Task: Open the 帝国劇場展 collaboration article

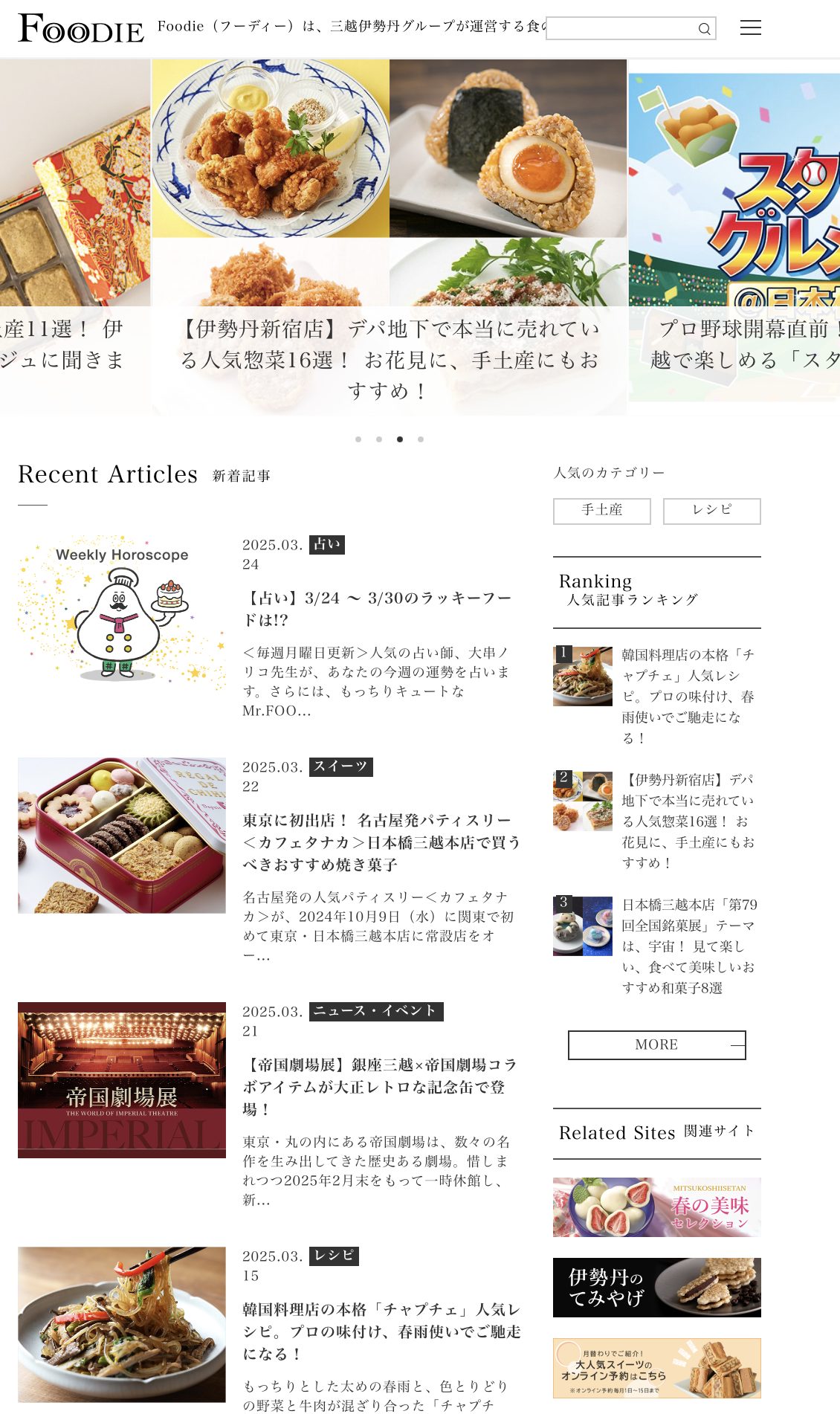Action: (x=379, y=1087)
